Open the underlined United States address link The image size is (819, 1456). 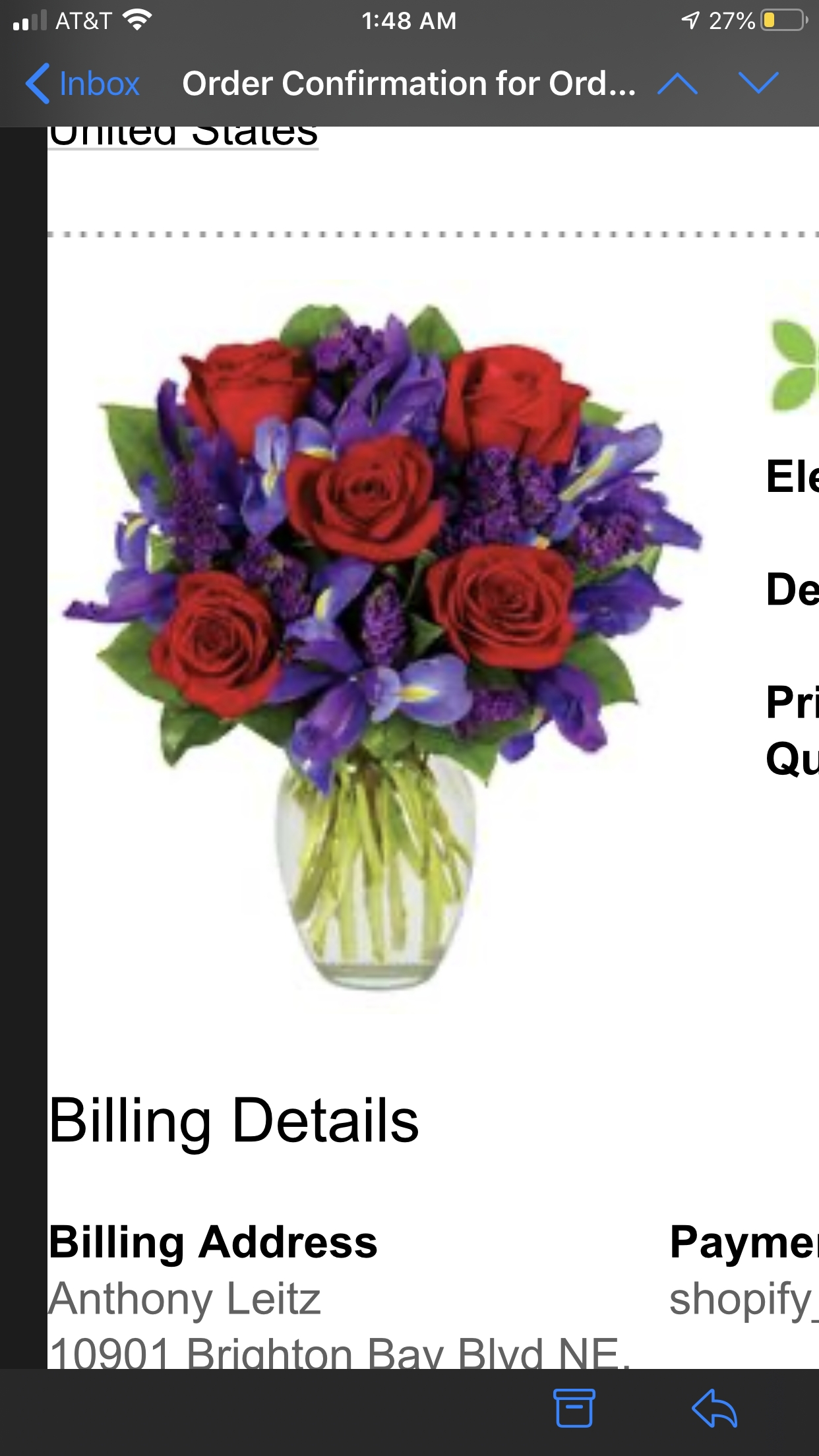pyautogui.click(x=183, y=135)
